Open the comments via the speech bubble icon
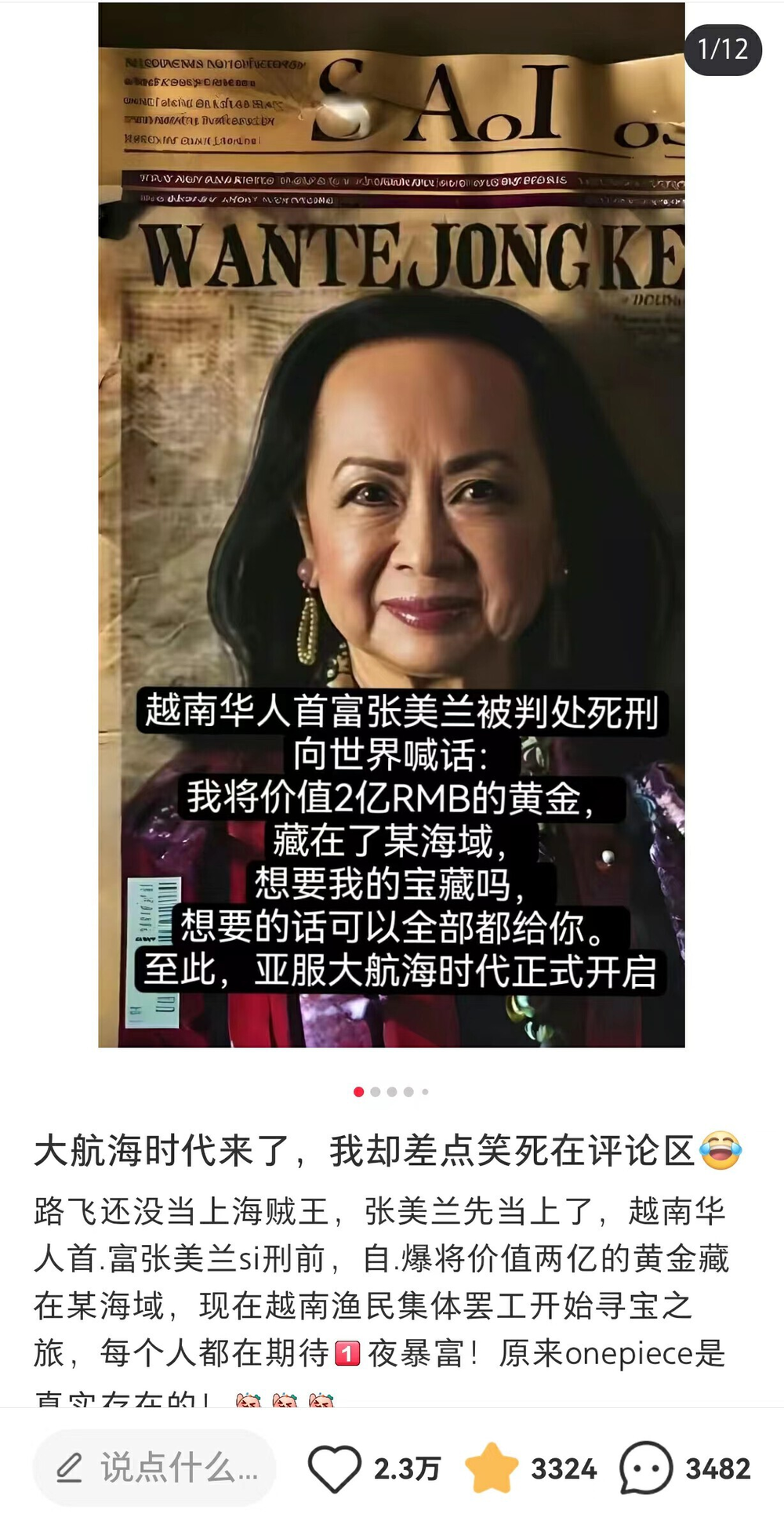Image resolution: width=784 pixels, height=1528 pixels. point(646,1468)
